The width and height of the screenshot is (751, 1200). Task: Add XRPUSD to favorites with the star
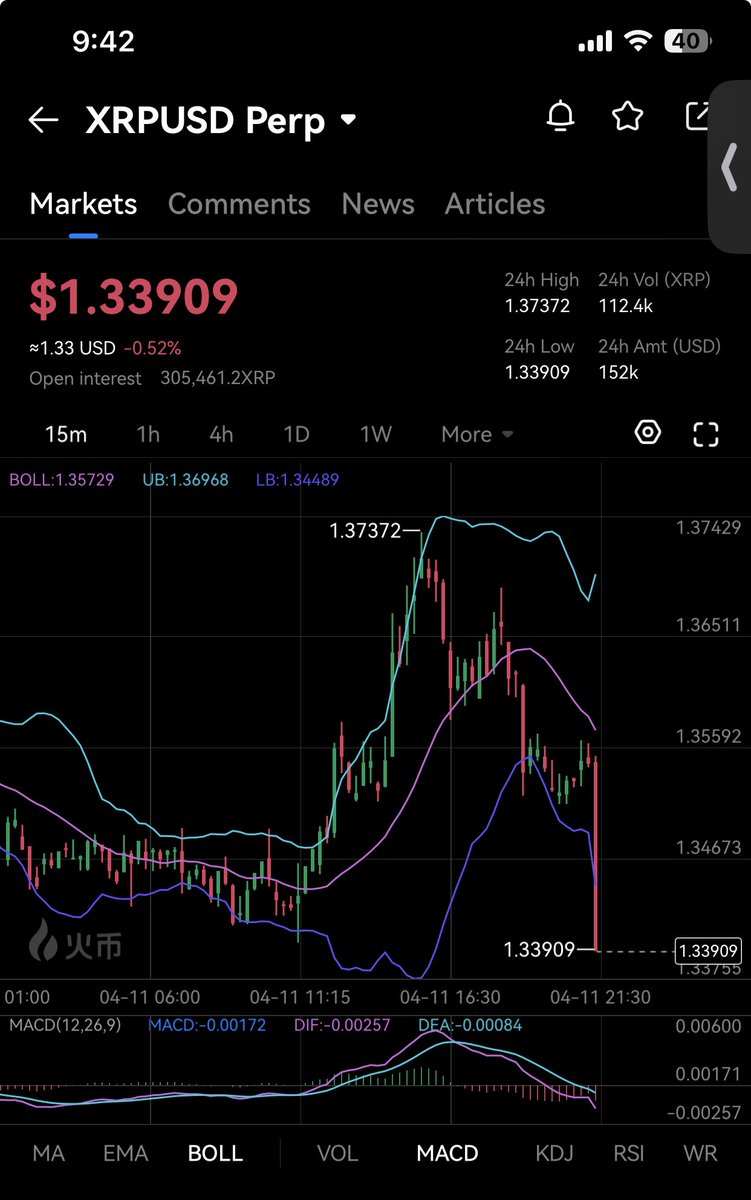coord(627,117)
